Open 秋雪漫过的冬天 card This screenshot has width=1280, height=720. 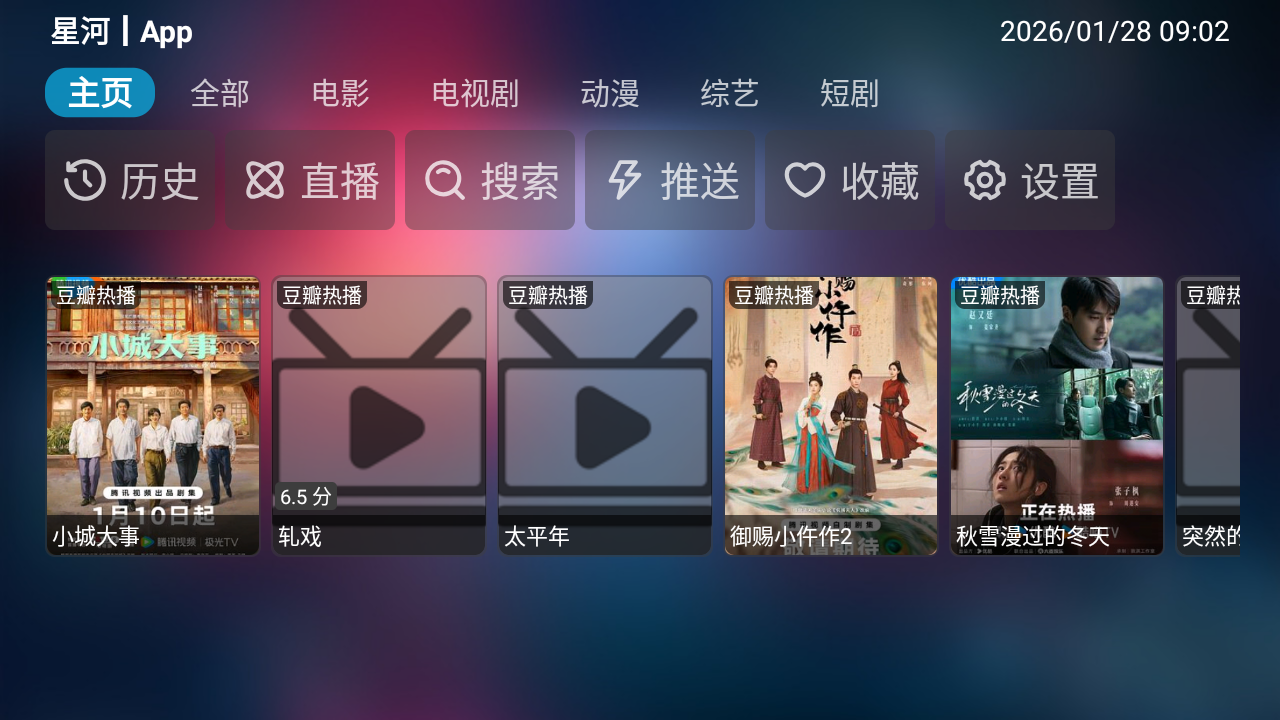pyautogui.click(x=1057, y=416)
